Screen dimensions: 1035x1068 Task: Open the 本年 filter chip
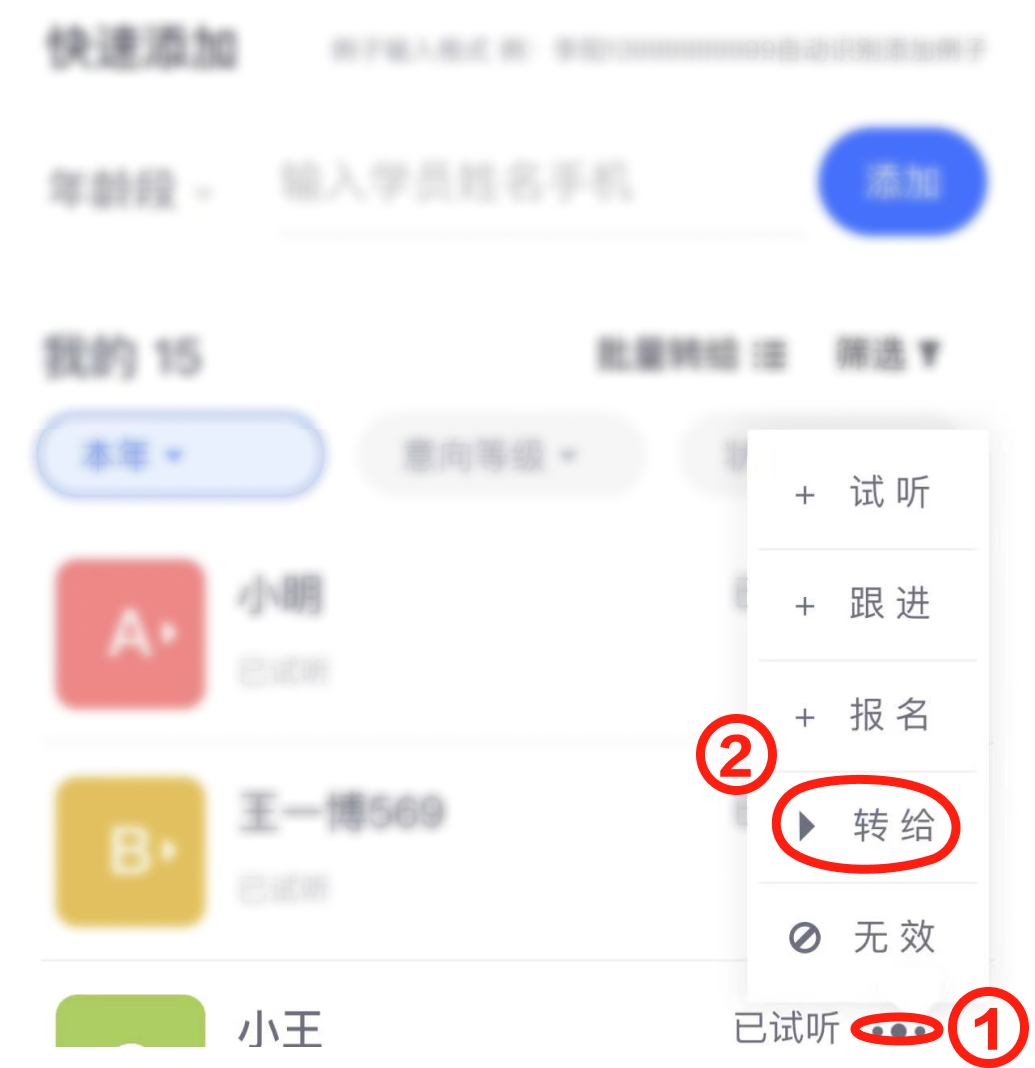coord(180,455)
